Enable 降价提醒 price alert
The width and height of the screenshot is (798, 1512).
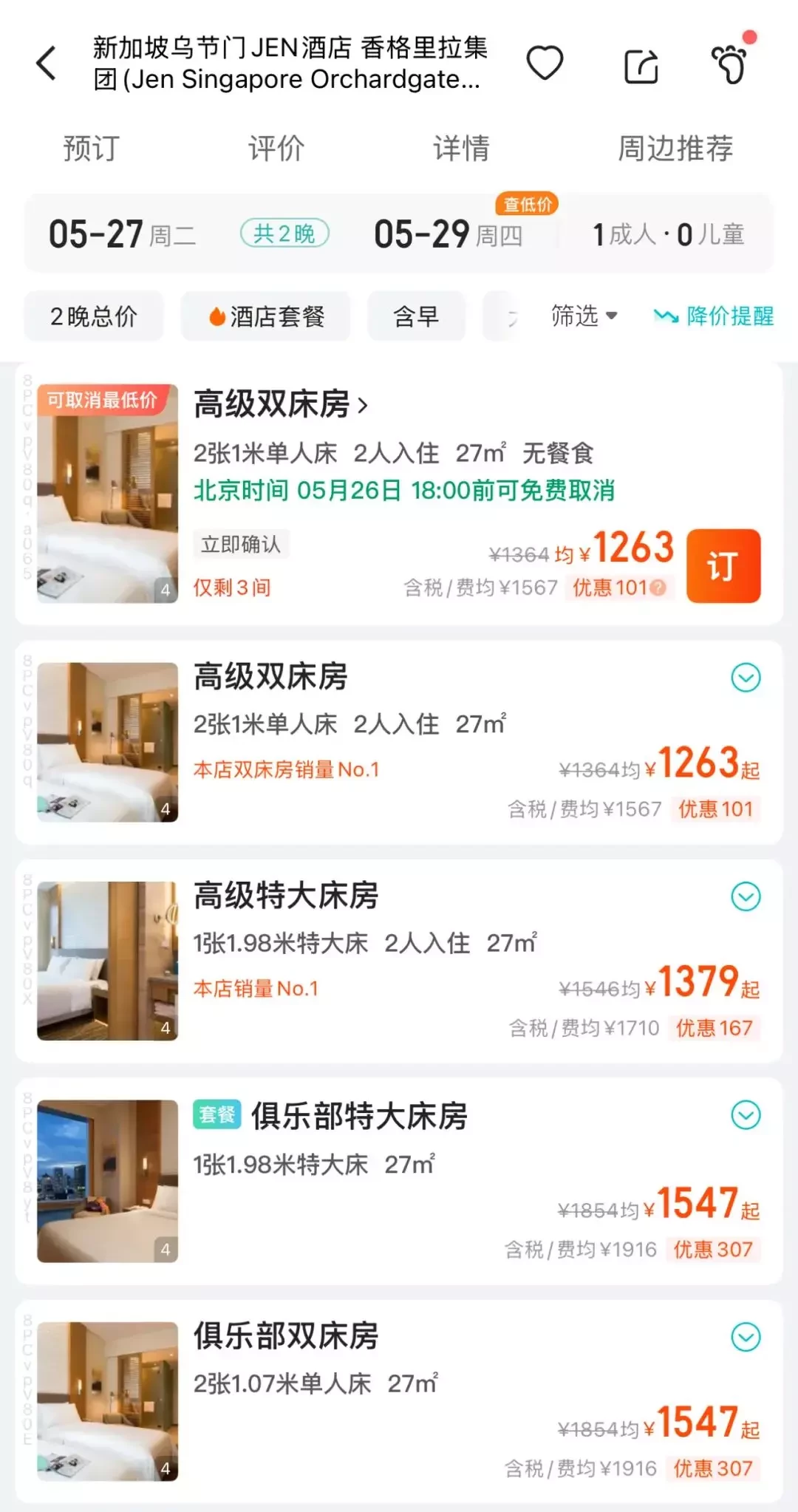[x=714, y=316]
